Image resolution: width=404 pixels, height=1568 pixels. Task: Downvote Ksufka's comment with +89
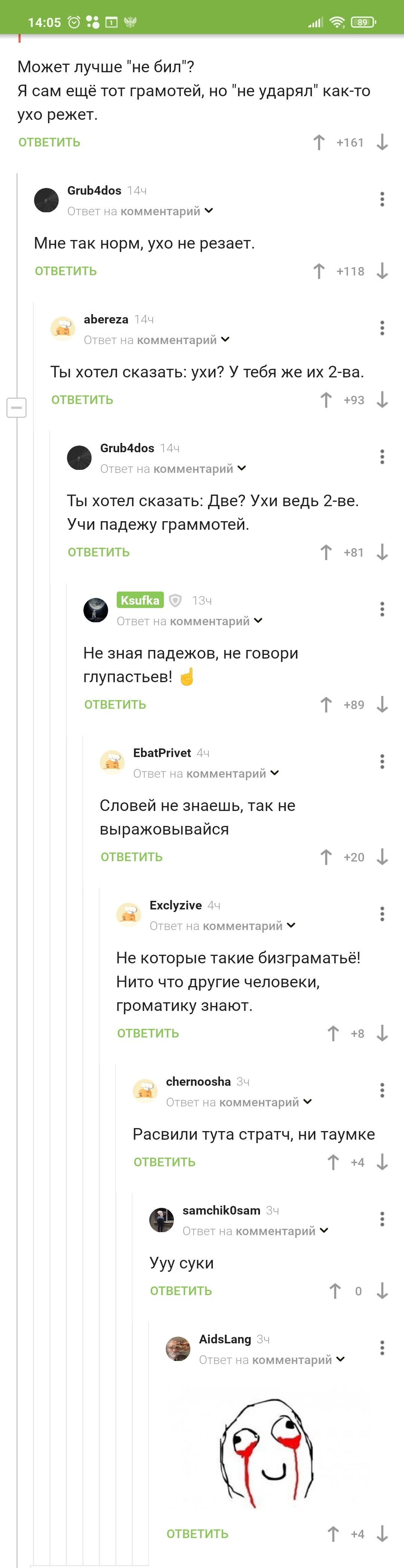(382, 704)
